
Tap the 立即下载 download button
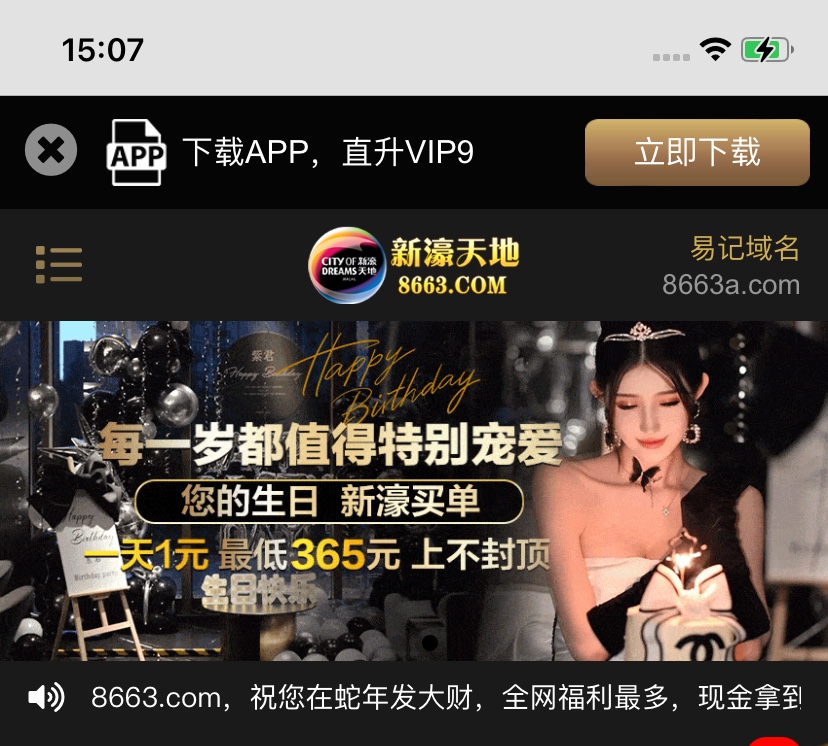[697, 152]
